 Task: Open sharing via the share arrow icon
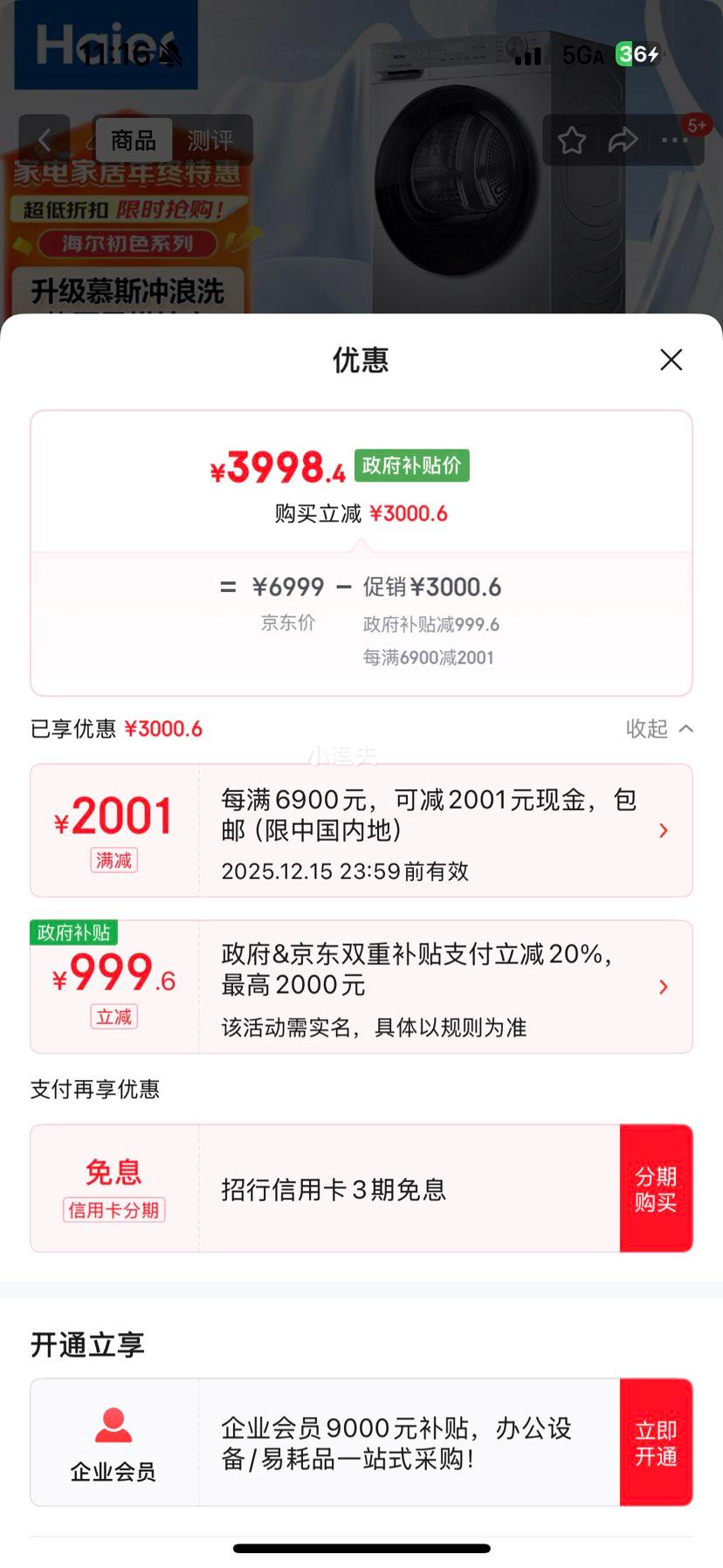pos(623,141)
